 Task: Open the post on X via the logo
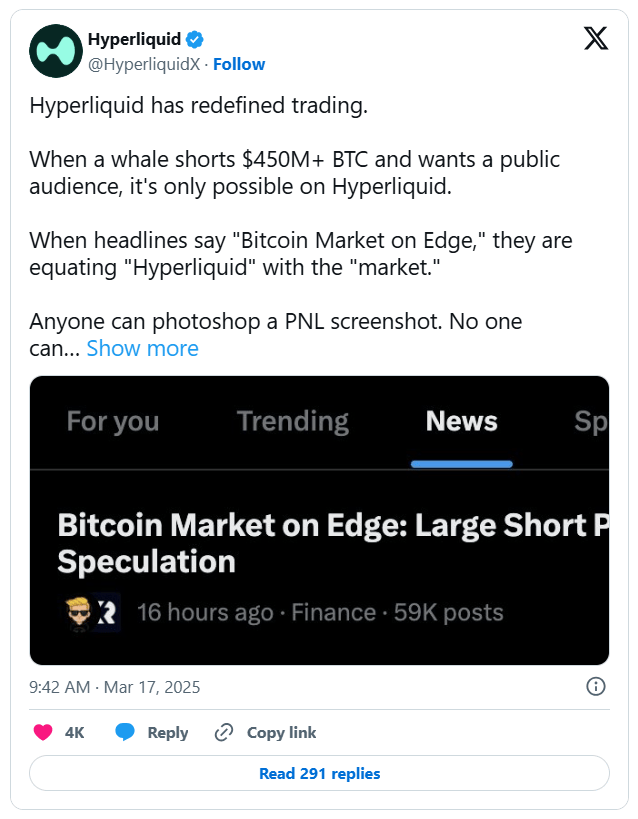[x=595, y=38]
